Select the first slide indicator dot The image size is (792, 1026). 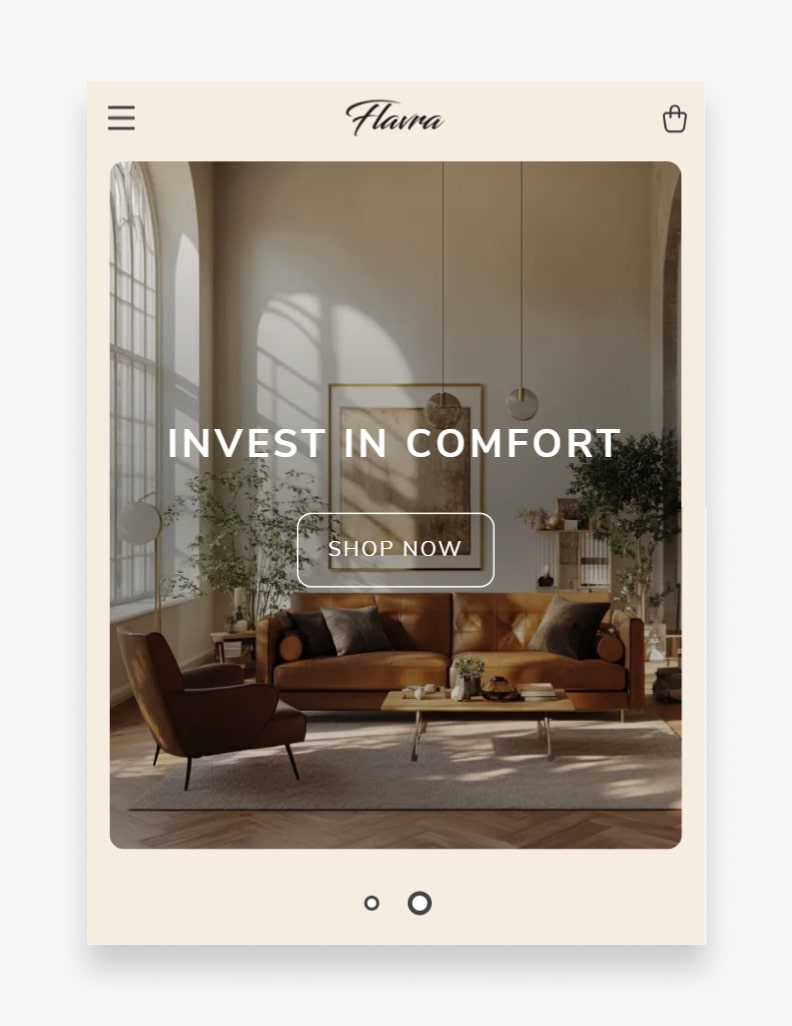click(372, 903)
